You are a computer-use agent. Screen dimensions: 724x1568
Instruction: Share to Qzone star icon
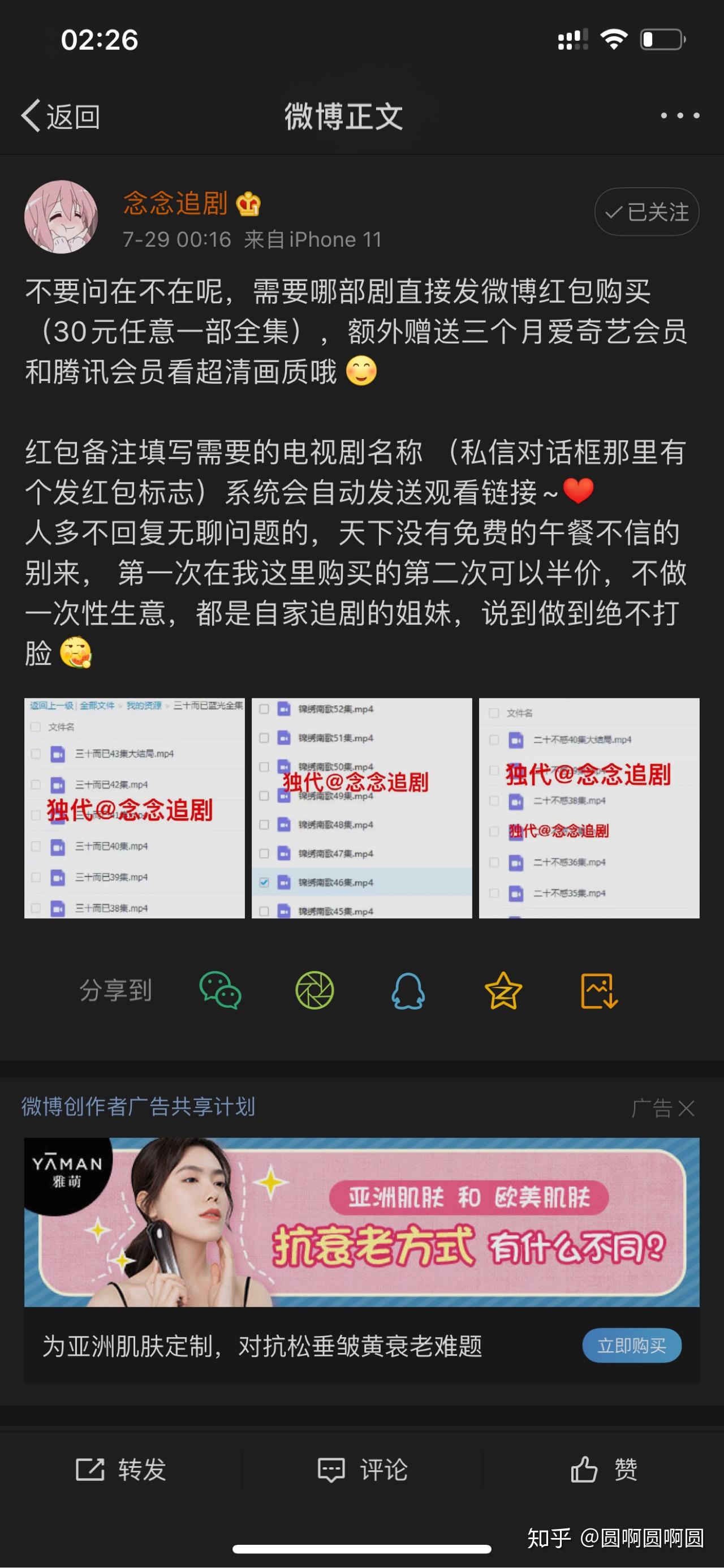click(x=503, y=990)
